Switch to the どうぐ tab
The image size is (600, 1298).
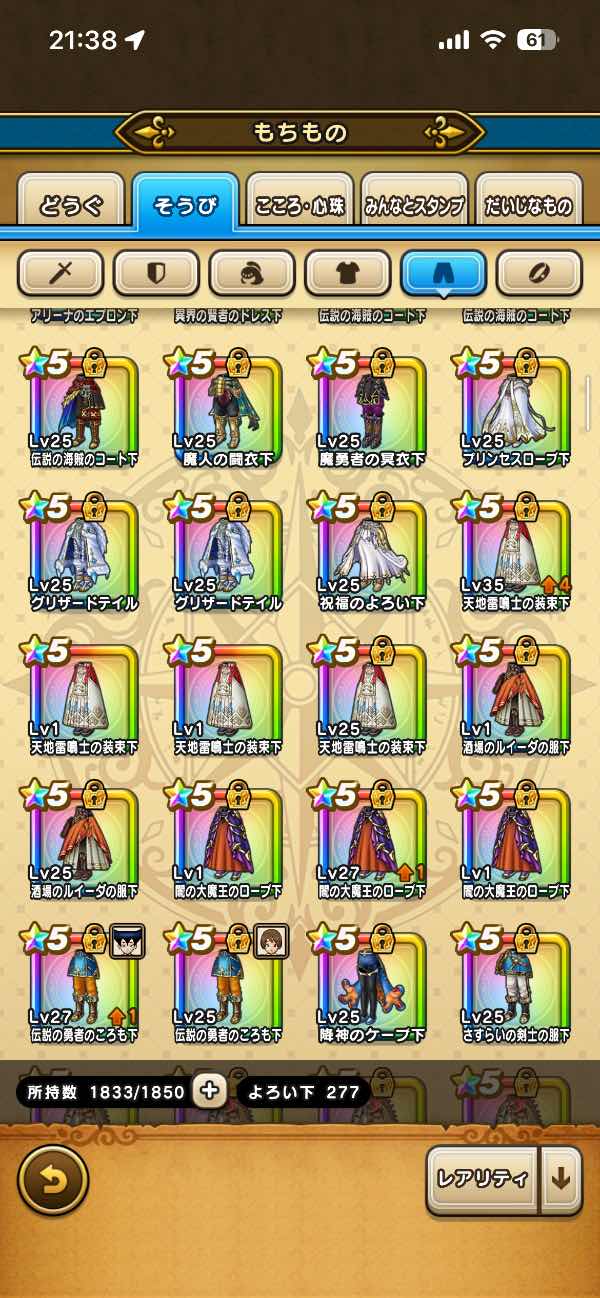[x=70, y=206]
